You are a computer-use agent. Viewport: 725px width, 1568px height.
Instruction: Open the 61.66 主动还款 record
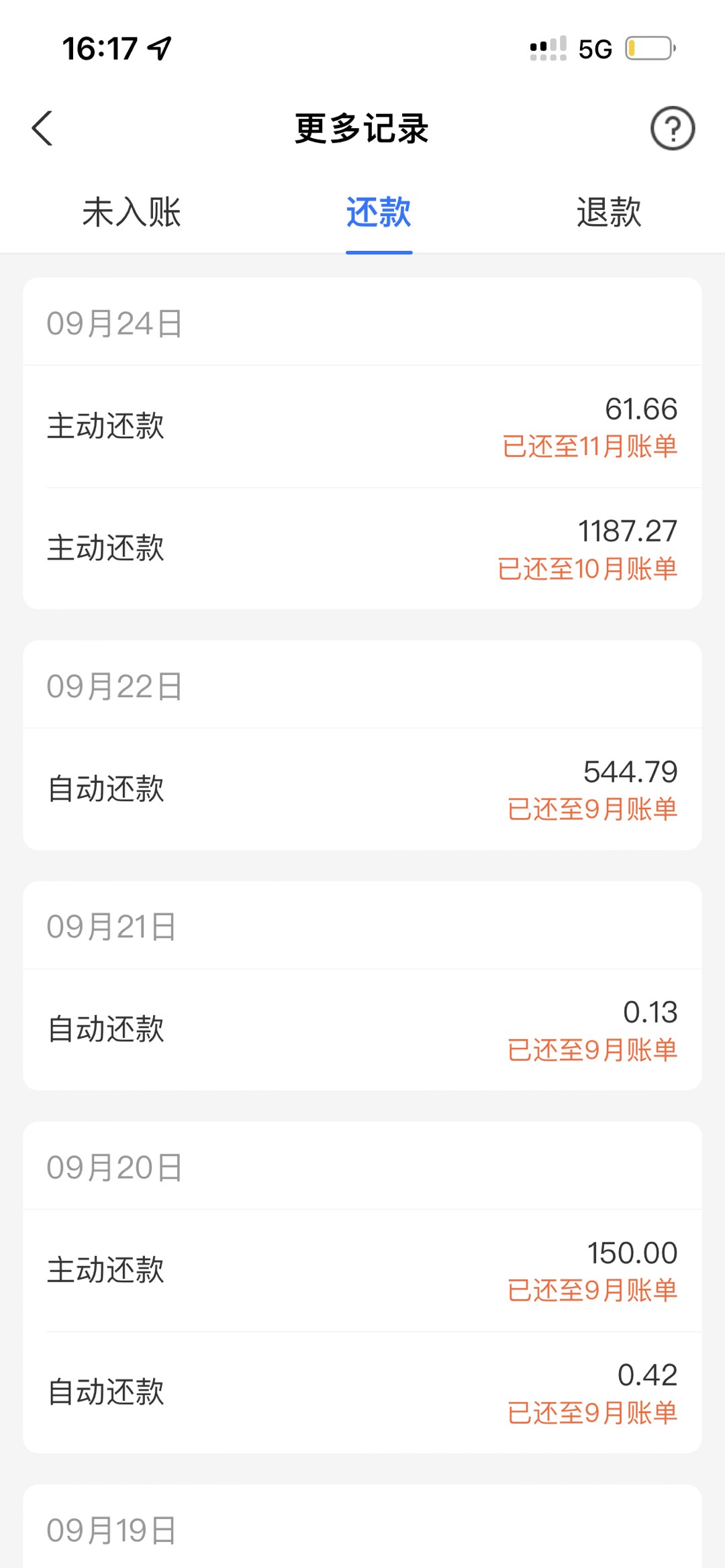pos(362,427)
